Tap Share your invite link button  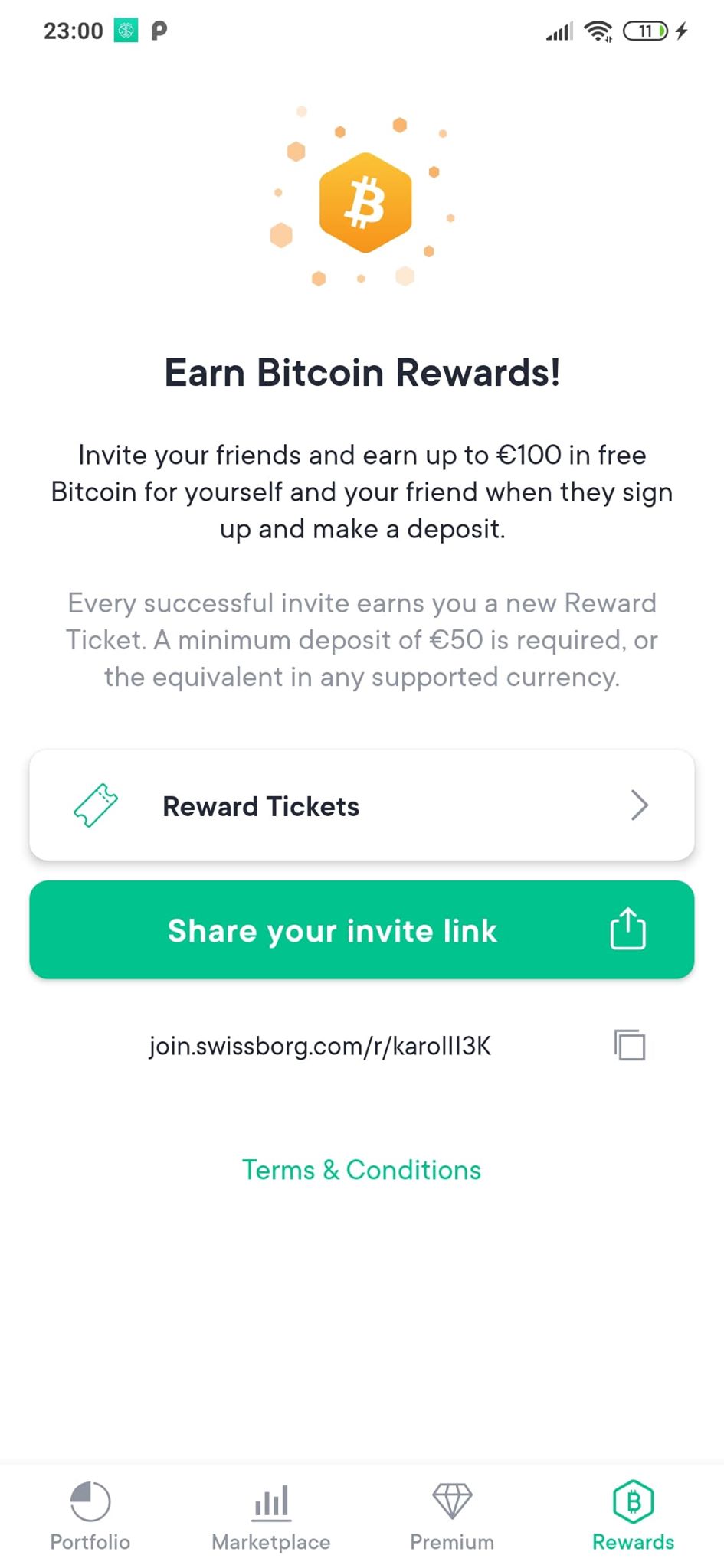point(362,929)
